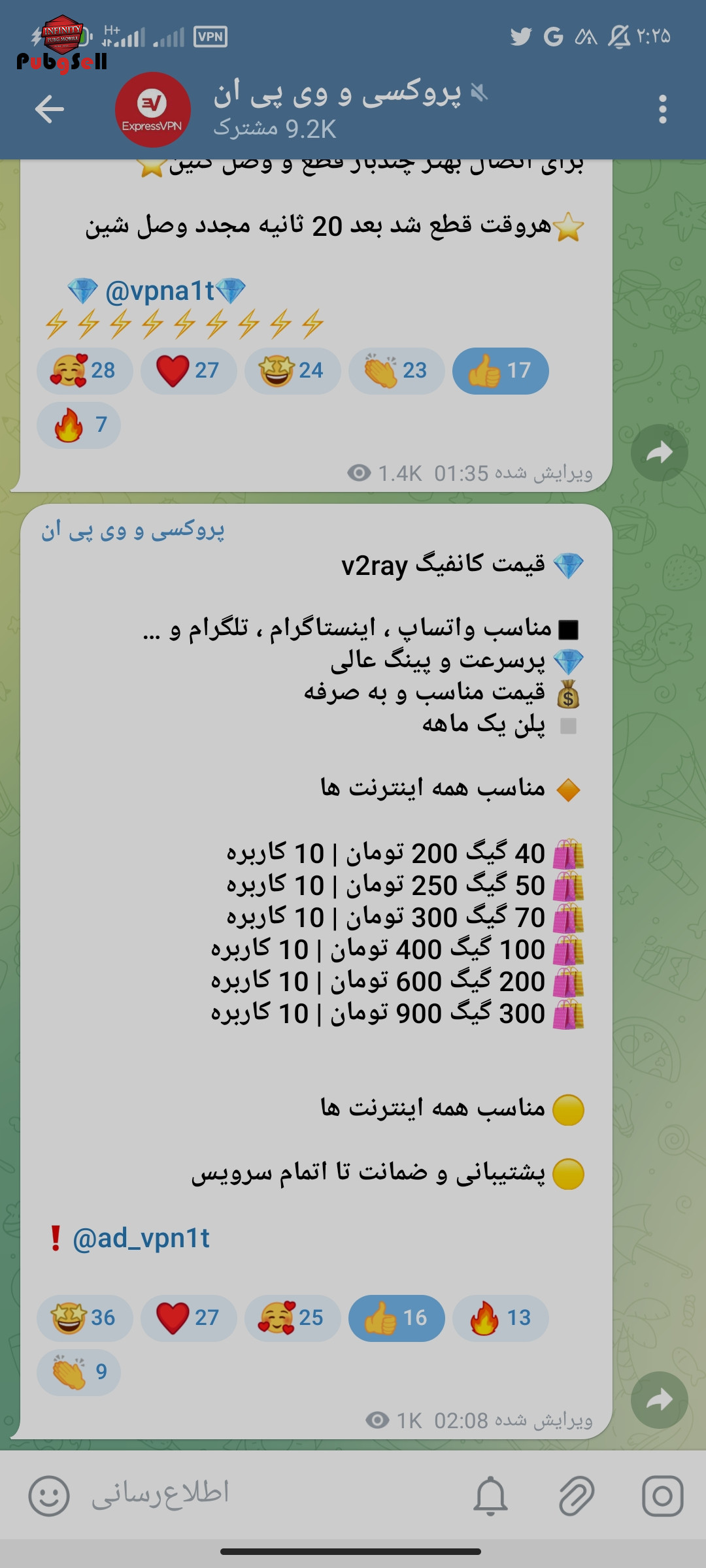Image resolution: width=706 pixels, height=1568 pixels.
Task: Go back with the top-left arrow
Action: [x=50, y=108]
